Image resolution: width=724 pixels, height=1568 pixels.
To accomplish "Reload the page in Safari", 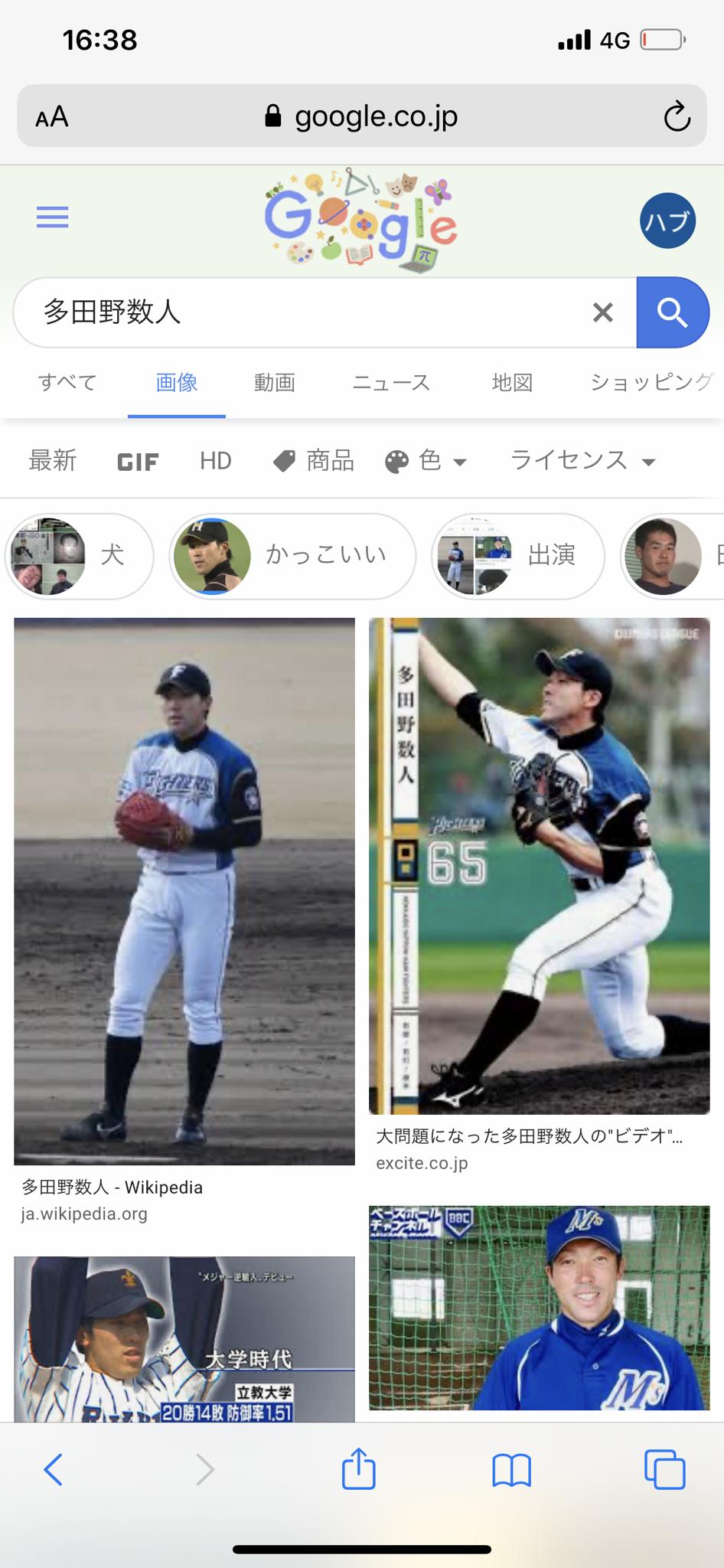I will (677, 116).
